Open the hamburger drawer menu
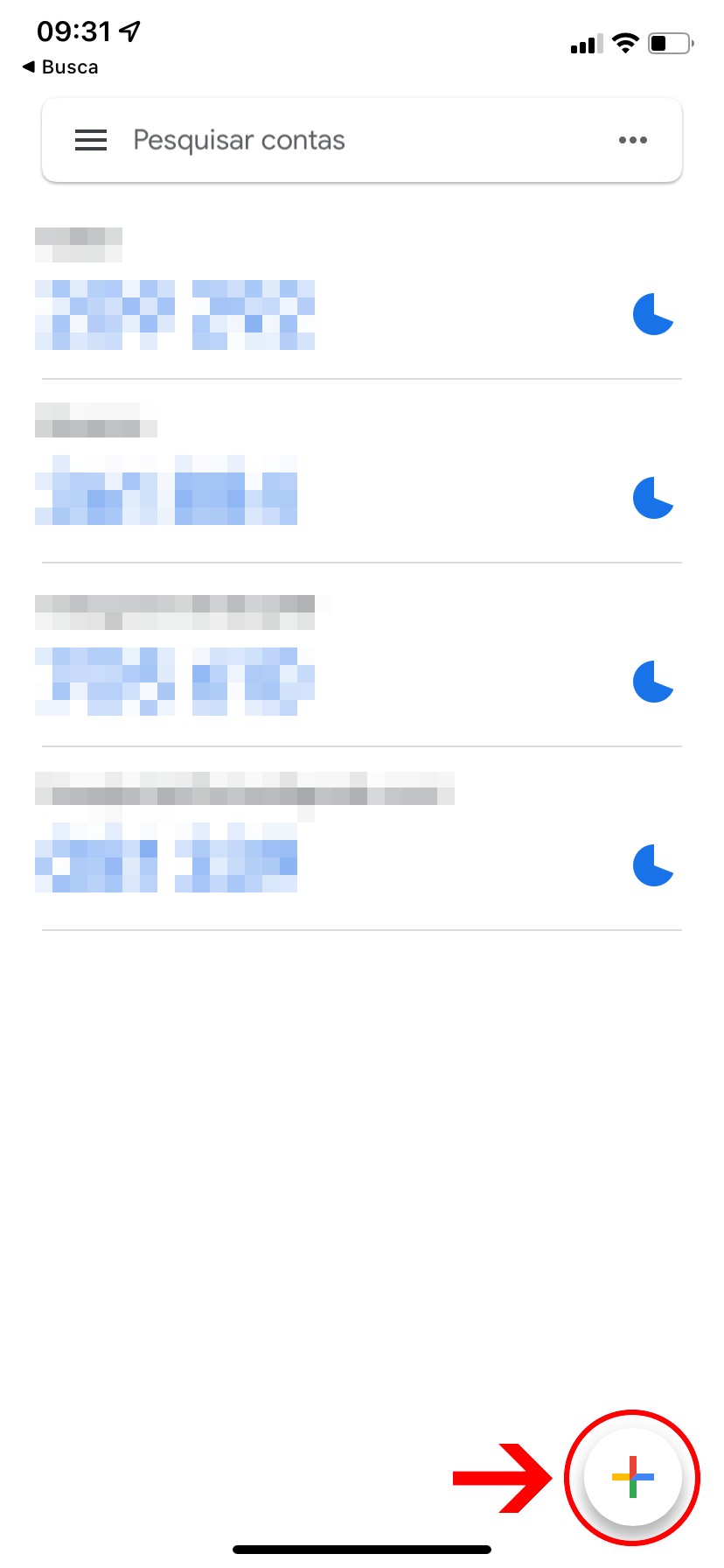The height and width of the screenshot is (1568, 724). 91,140
